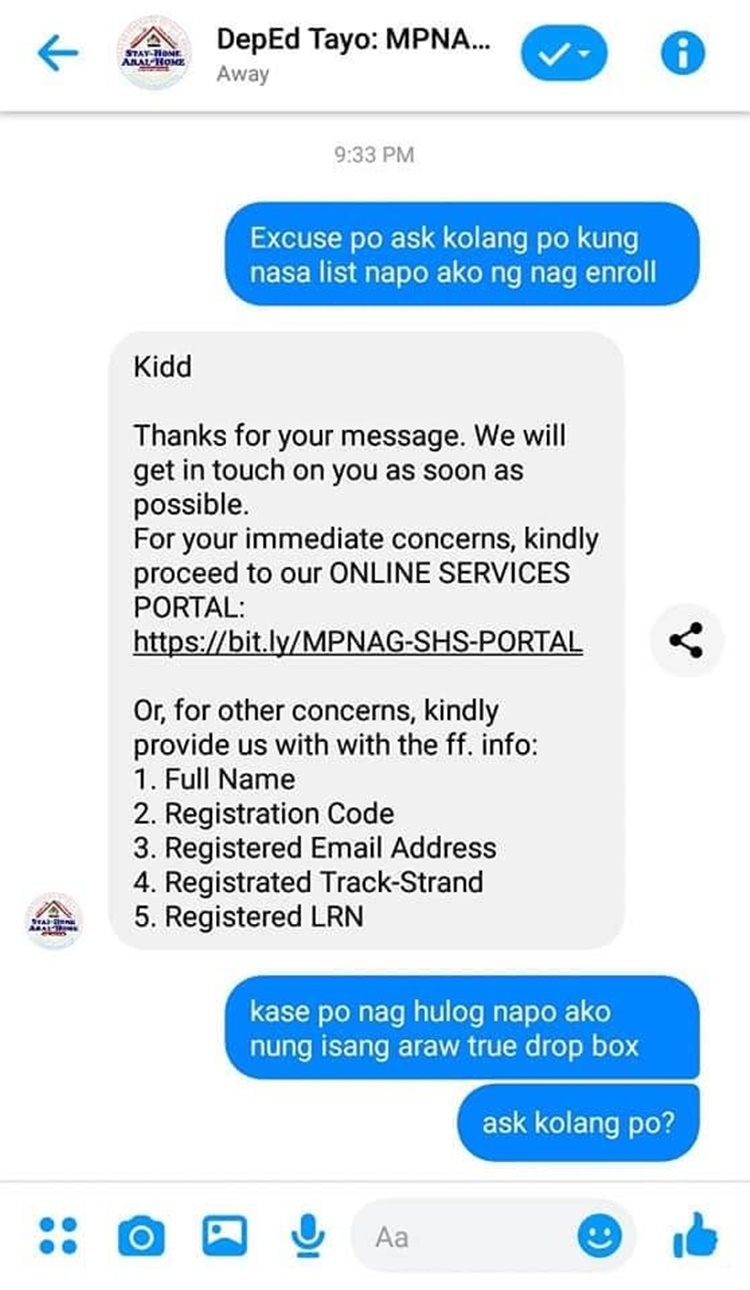
Task: Open the four-dot more options menu
Action: [x=57, y=1236]
